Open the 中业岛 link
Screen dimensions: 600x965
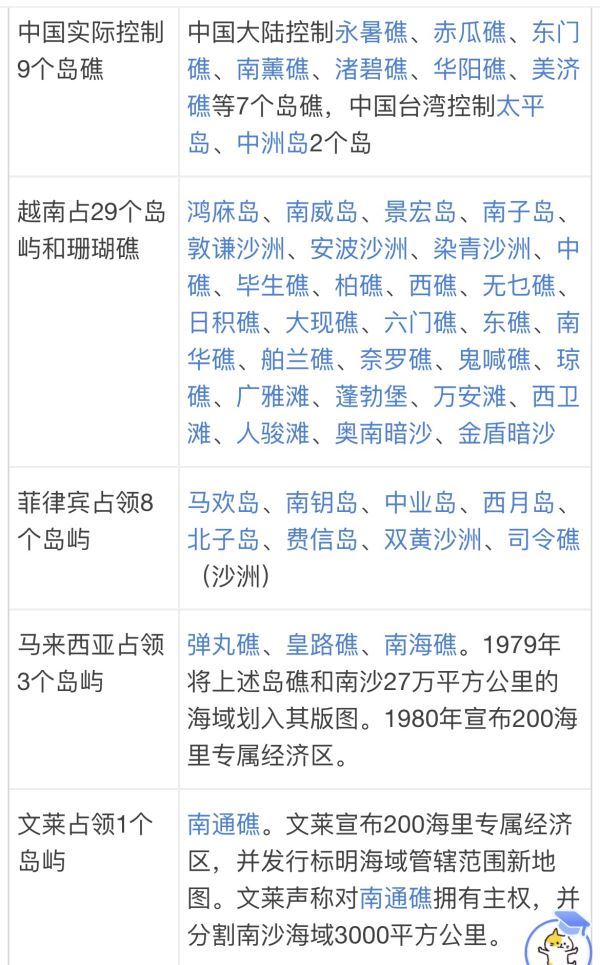(420, 502)
